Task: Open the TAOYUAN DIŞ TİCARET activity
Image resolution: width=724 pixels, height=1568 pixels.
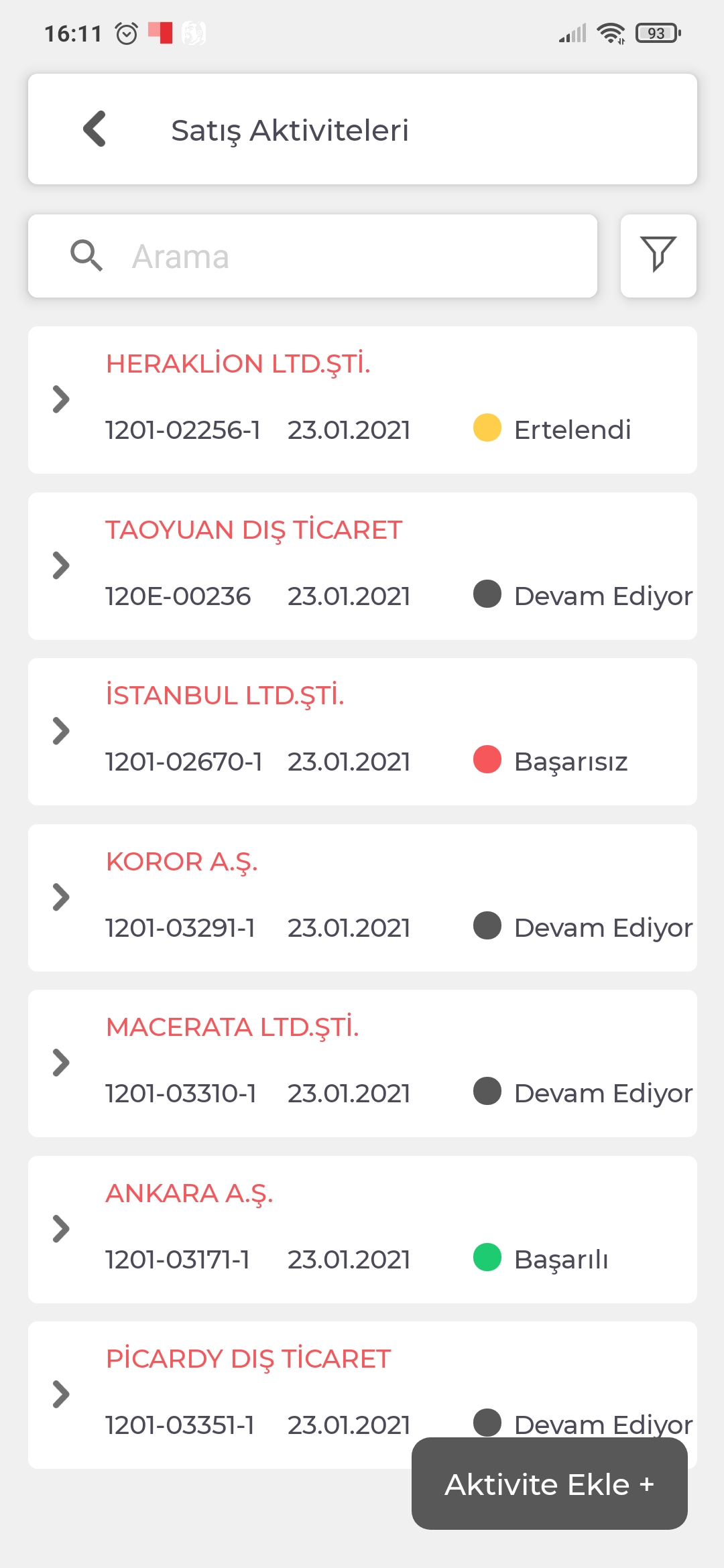Action: (362, 566)
